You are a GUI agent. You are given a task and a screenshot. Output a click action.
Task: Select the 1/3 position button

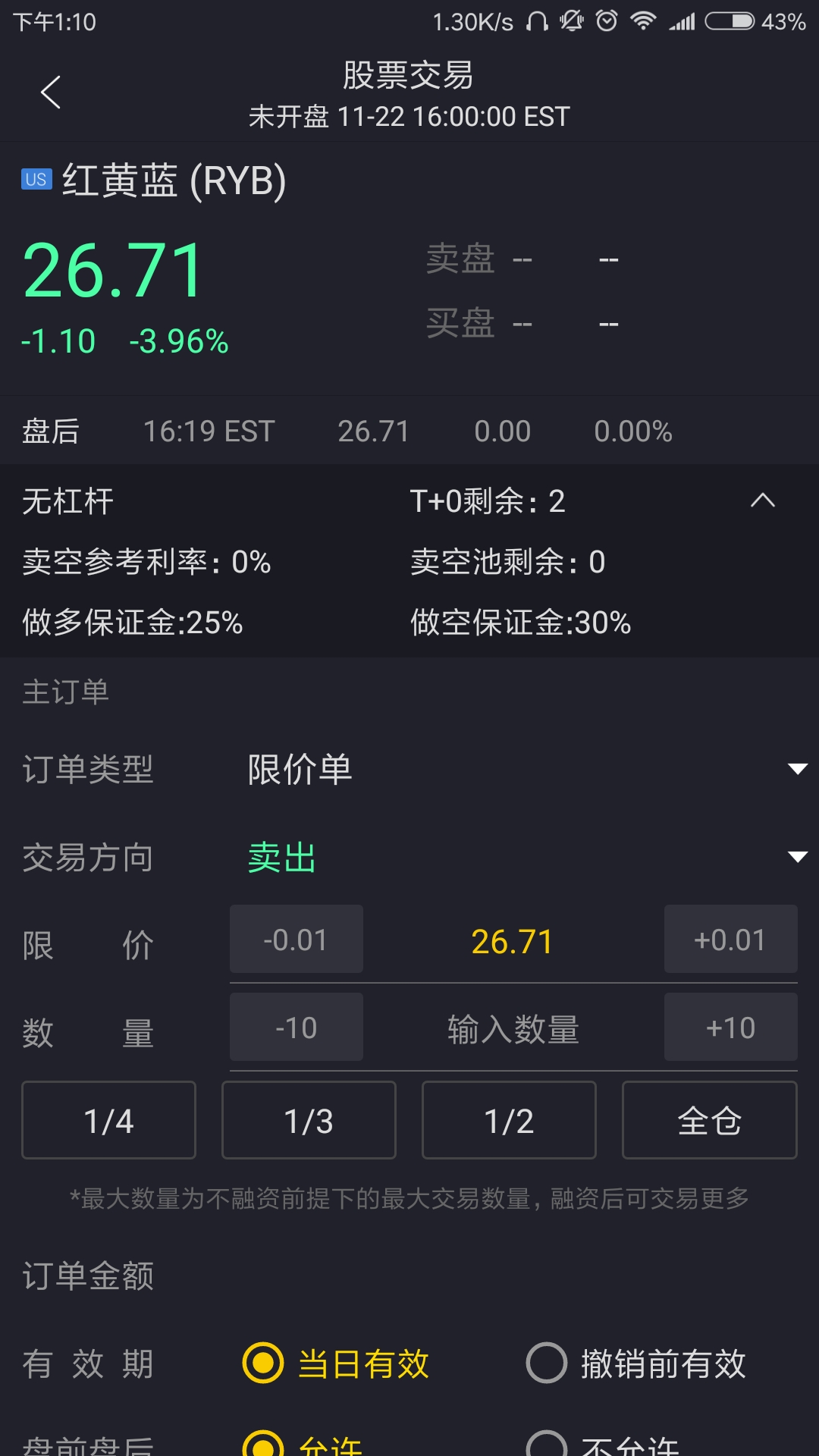[309, 1120]
